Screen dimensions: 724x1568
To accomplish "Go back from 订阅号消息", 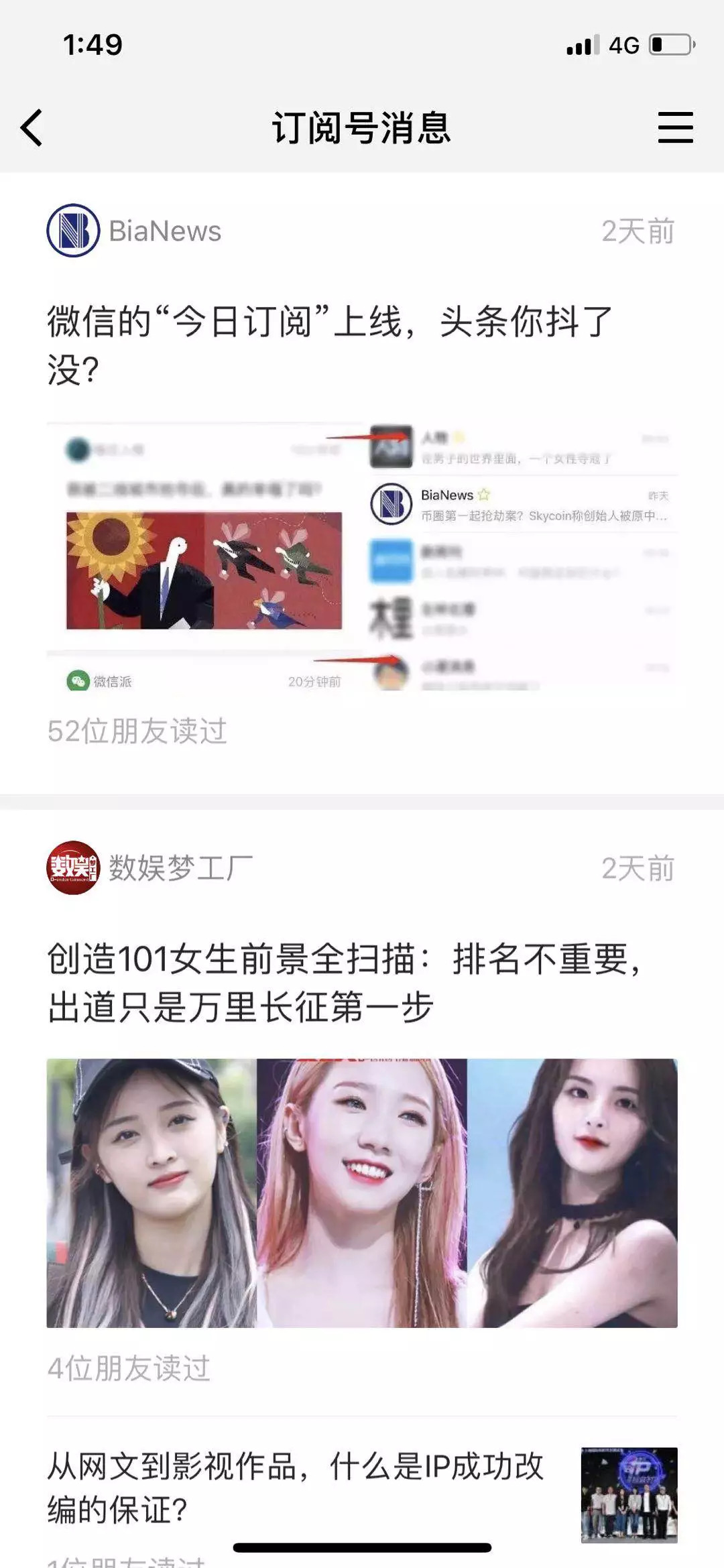I will (32, 127).
